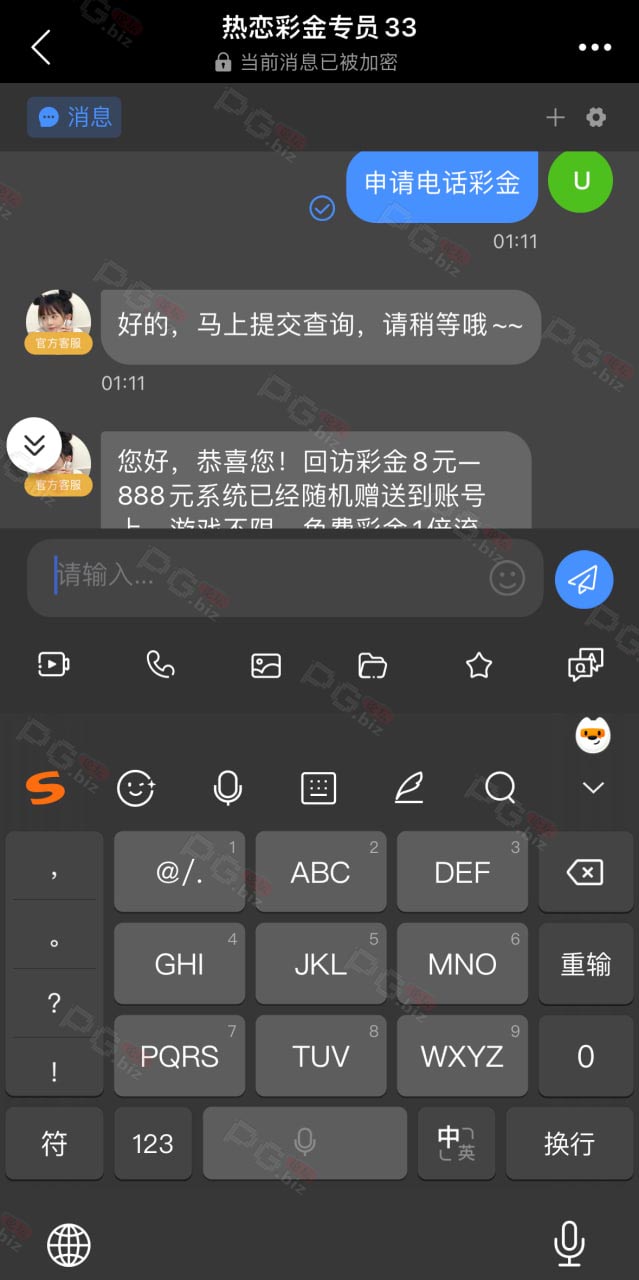The height and width of the screenshot is (1280, 639).
Task: Open the folder file attachment icon
Action: pos(372,665)
